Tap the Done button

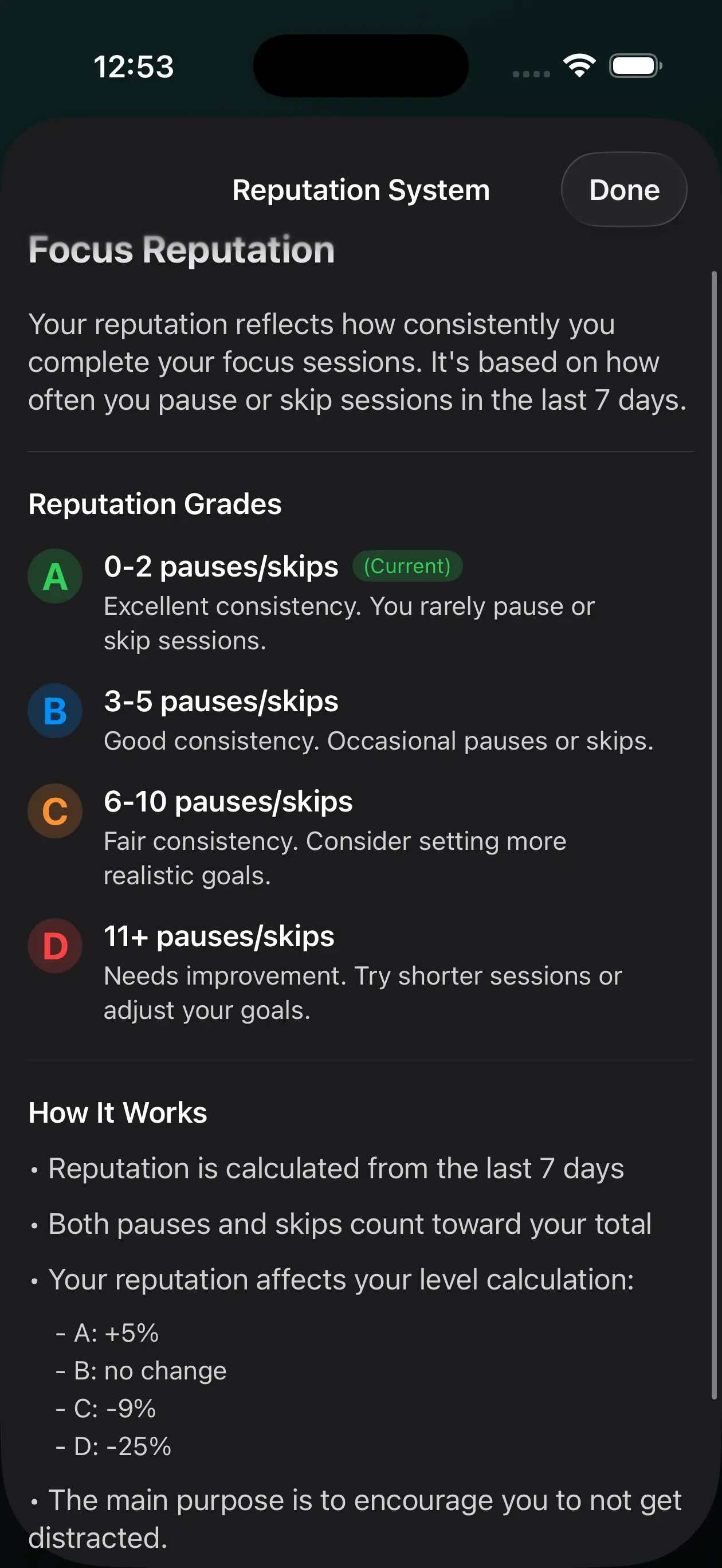coord(623,189)
